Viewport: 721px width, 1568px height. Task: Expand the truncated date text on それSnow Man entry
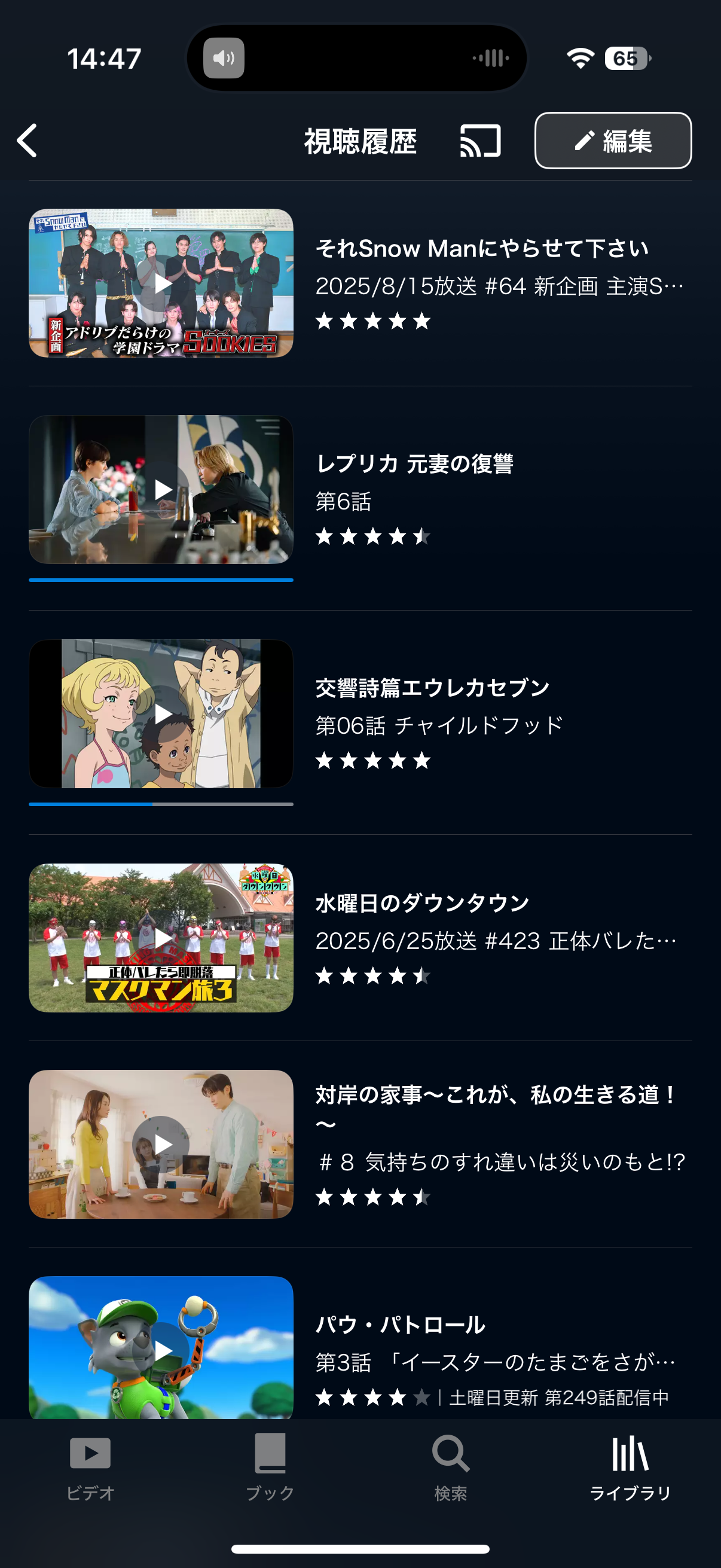click(494, 286)
